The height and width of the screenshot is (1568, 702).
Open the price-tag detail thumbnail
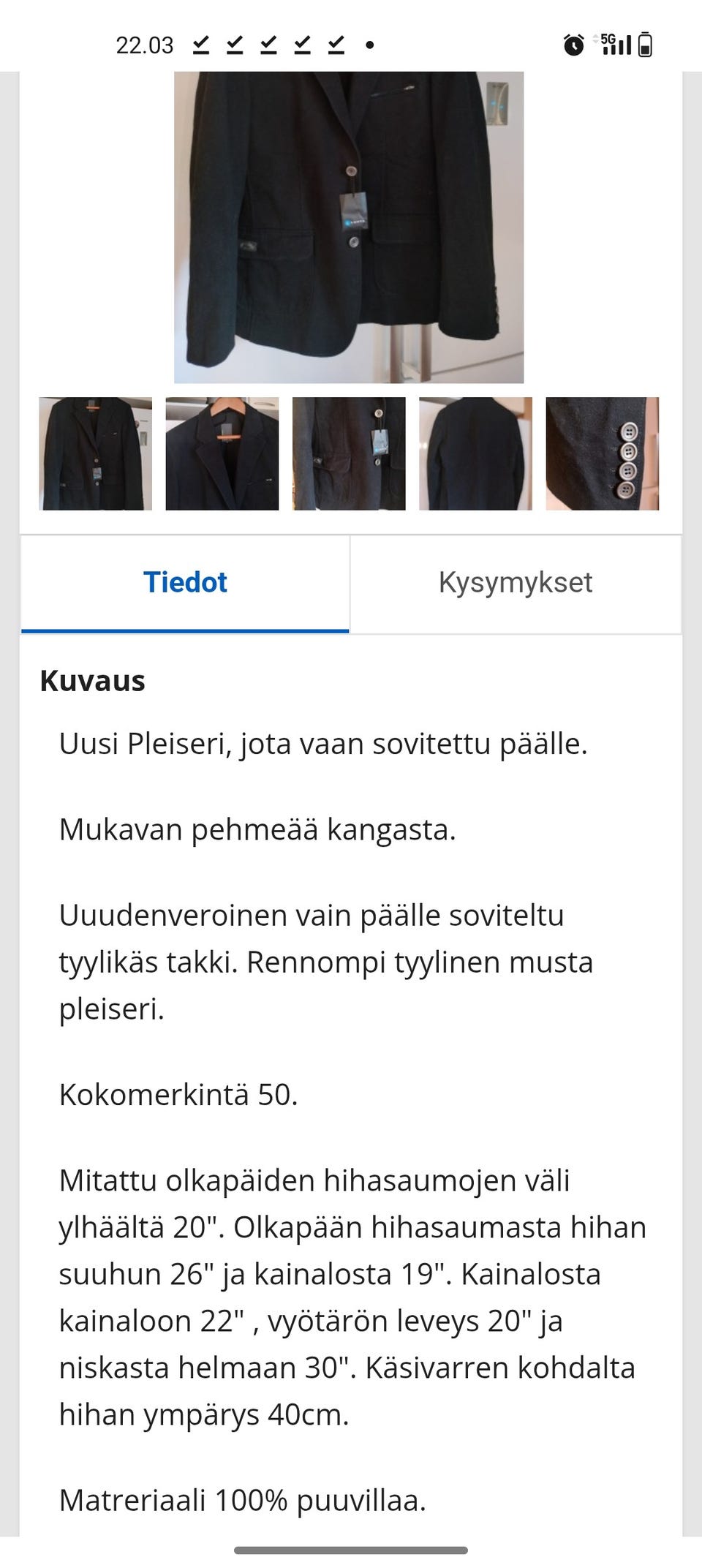tap(348, 451)
